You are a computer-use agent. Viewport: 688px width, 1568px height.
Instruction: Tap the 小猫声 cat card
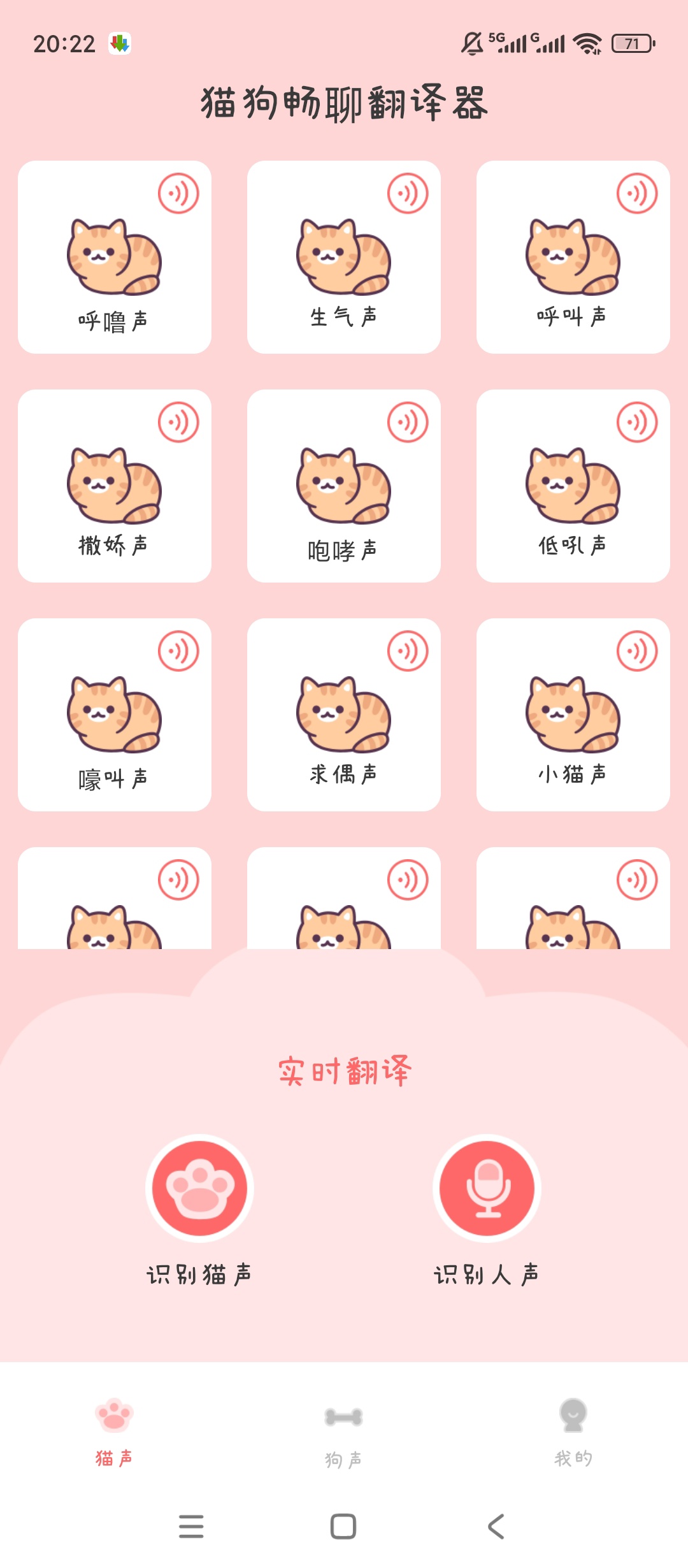point(572,714)
